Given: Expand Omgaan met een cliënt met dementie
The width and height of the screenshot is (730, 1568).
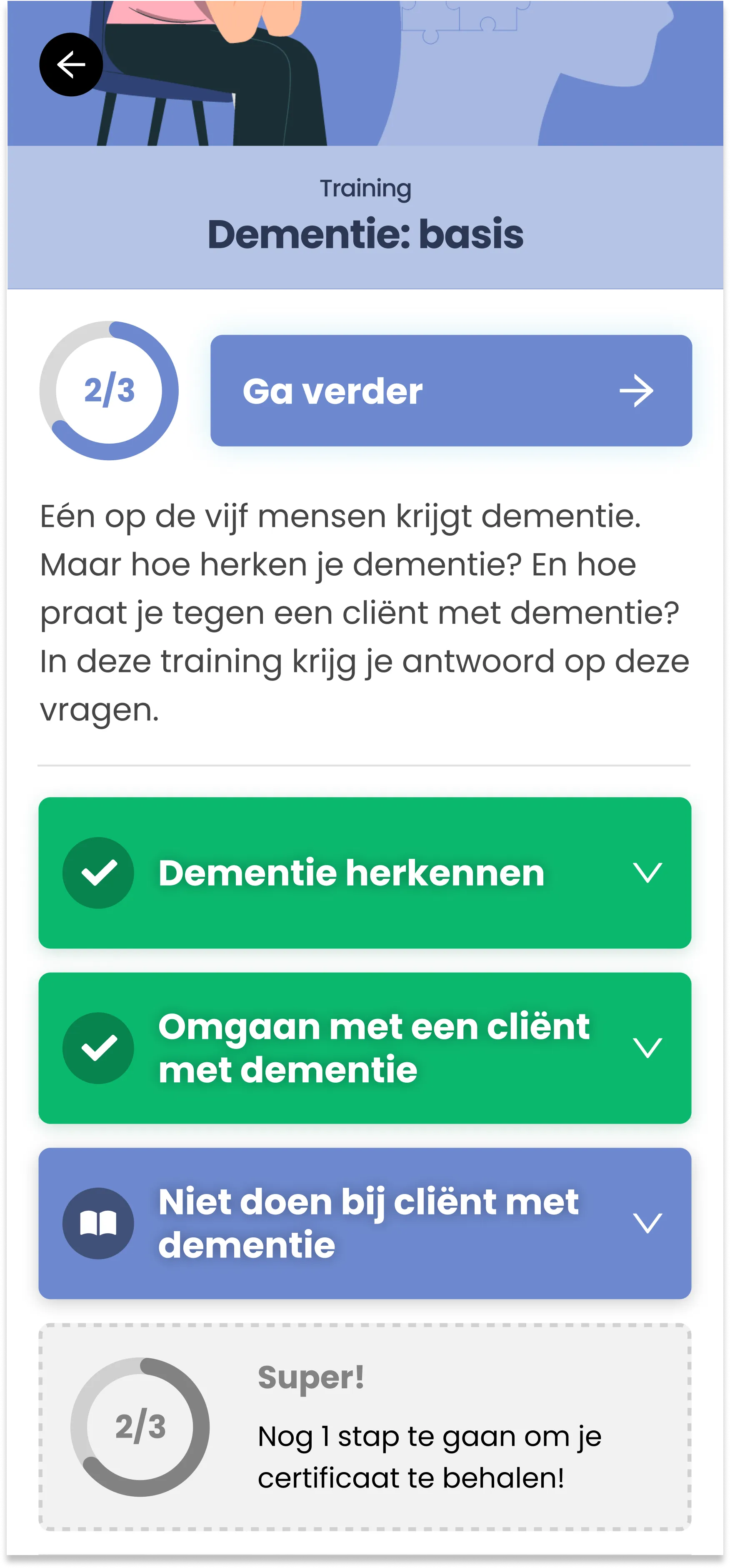Looking at the screenshot, I should click(x=365, y=1048).
